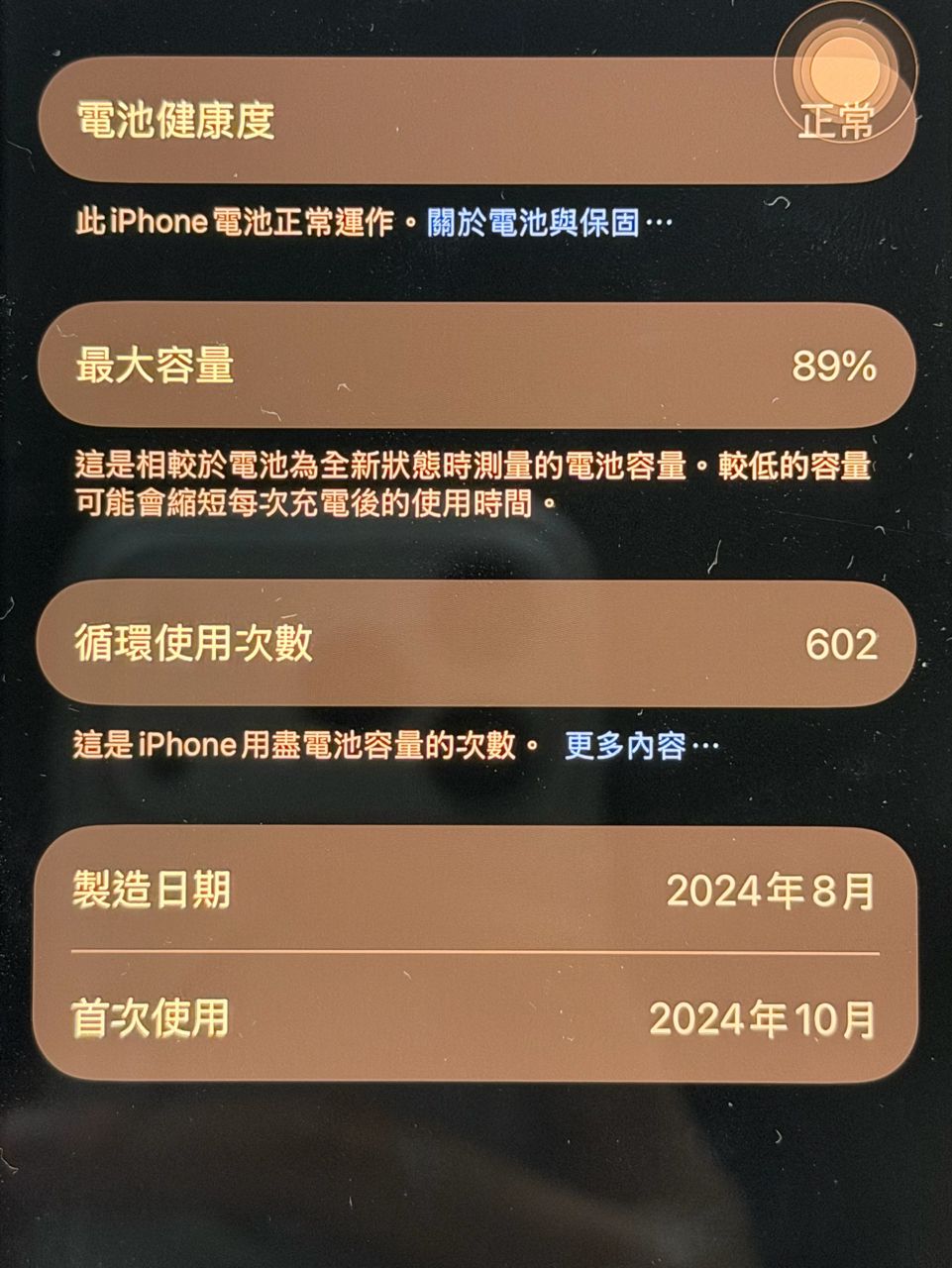Open the AssistiveTouch floating button

coord(842,69)
